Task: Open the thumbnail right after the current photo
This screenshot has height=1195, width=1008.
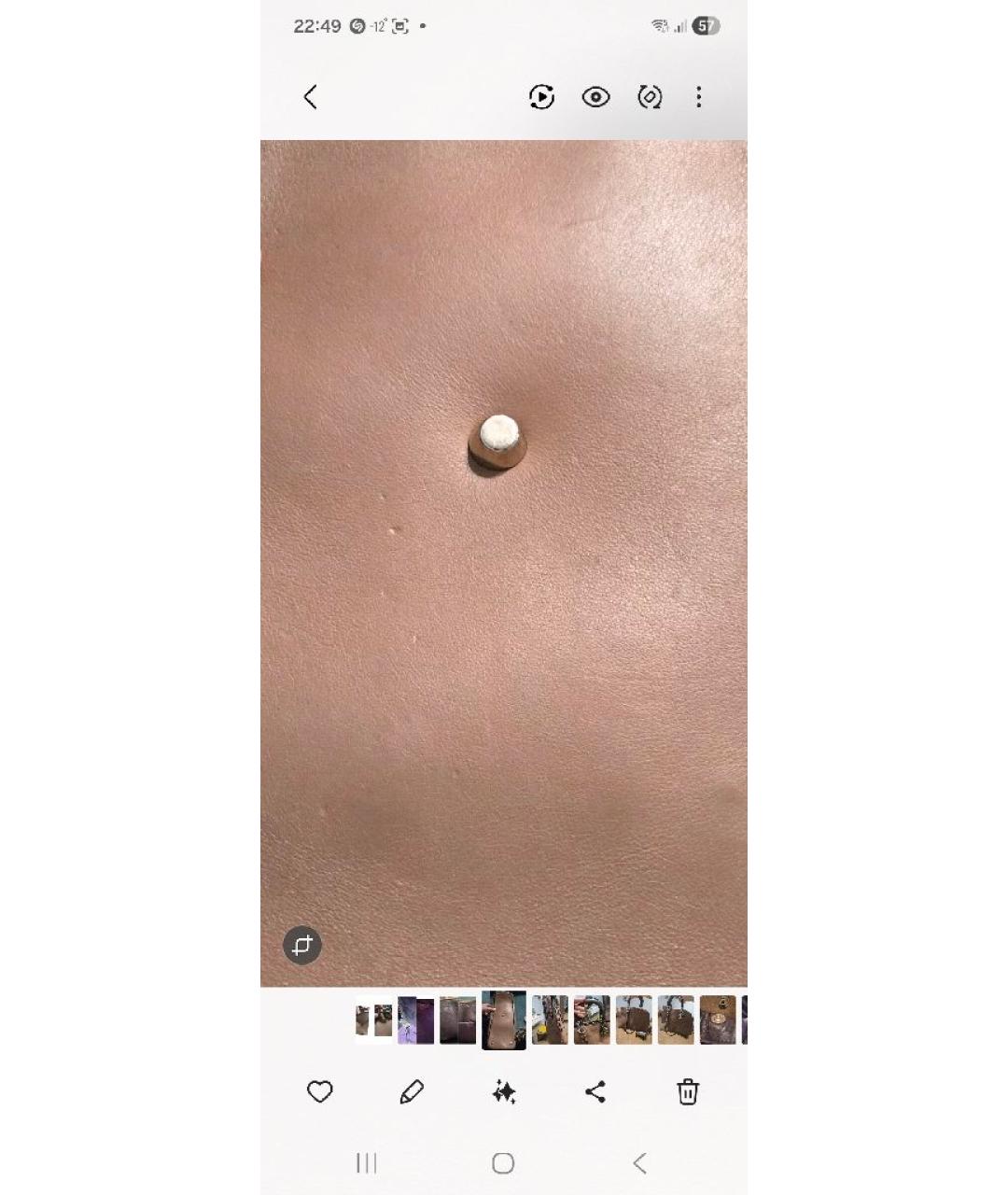Action: pyautogui.click(x=550, y=1019)
